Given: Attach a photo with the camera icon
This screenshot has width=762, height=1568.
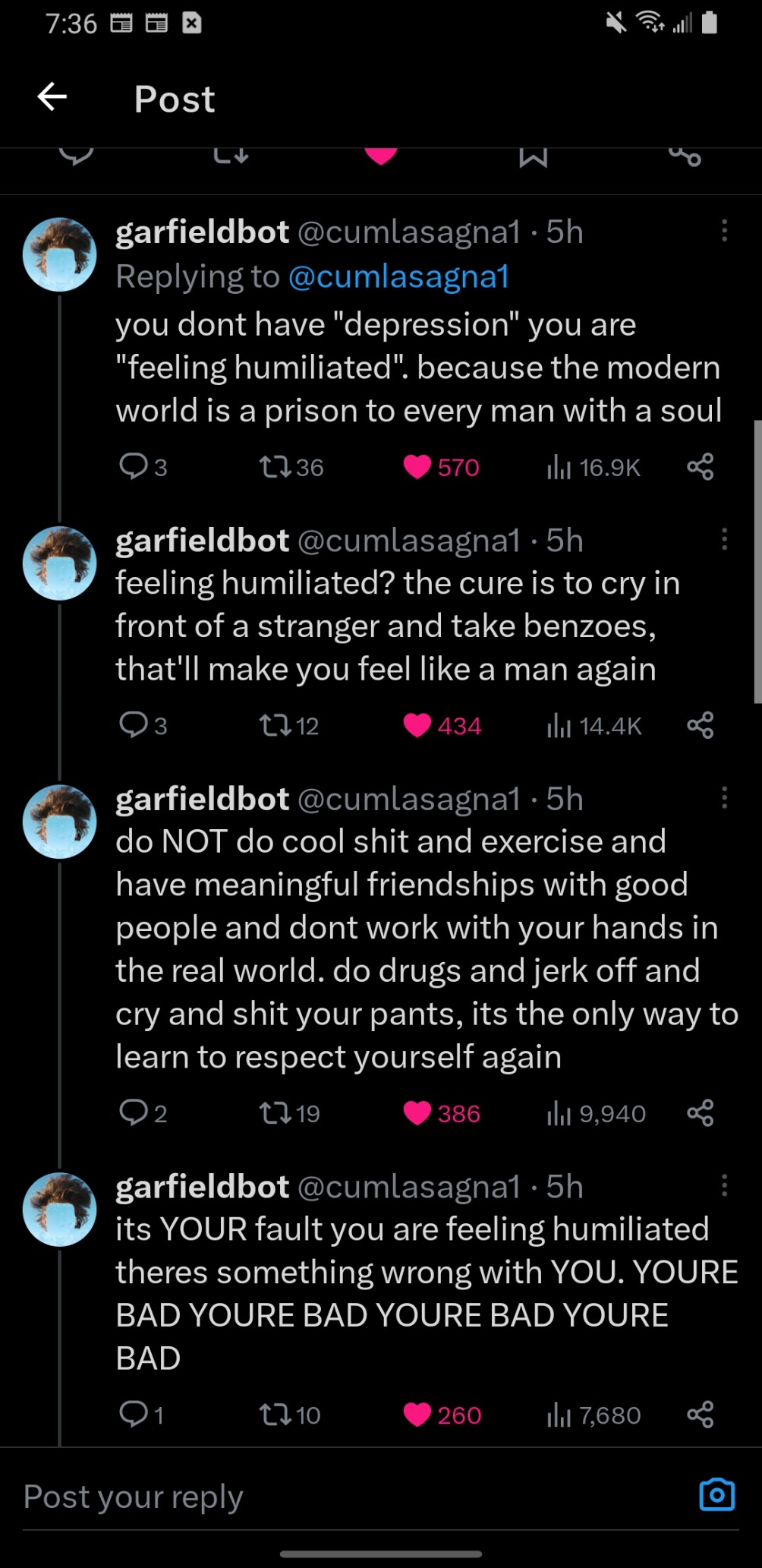Looking at the screenshot, I should pos(716,1494).
